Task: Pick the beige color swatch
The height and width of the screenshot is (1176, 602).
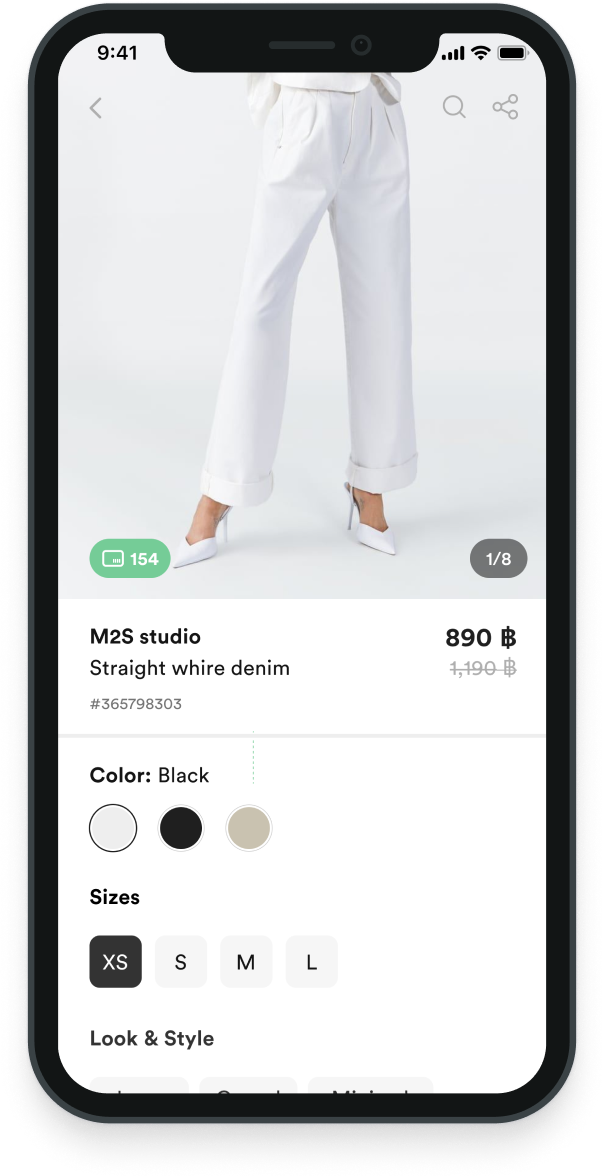Action: coord(249,828)
